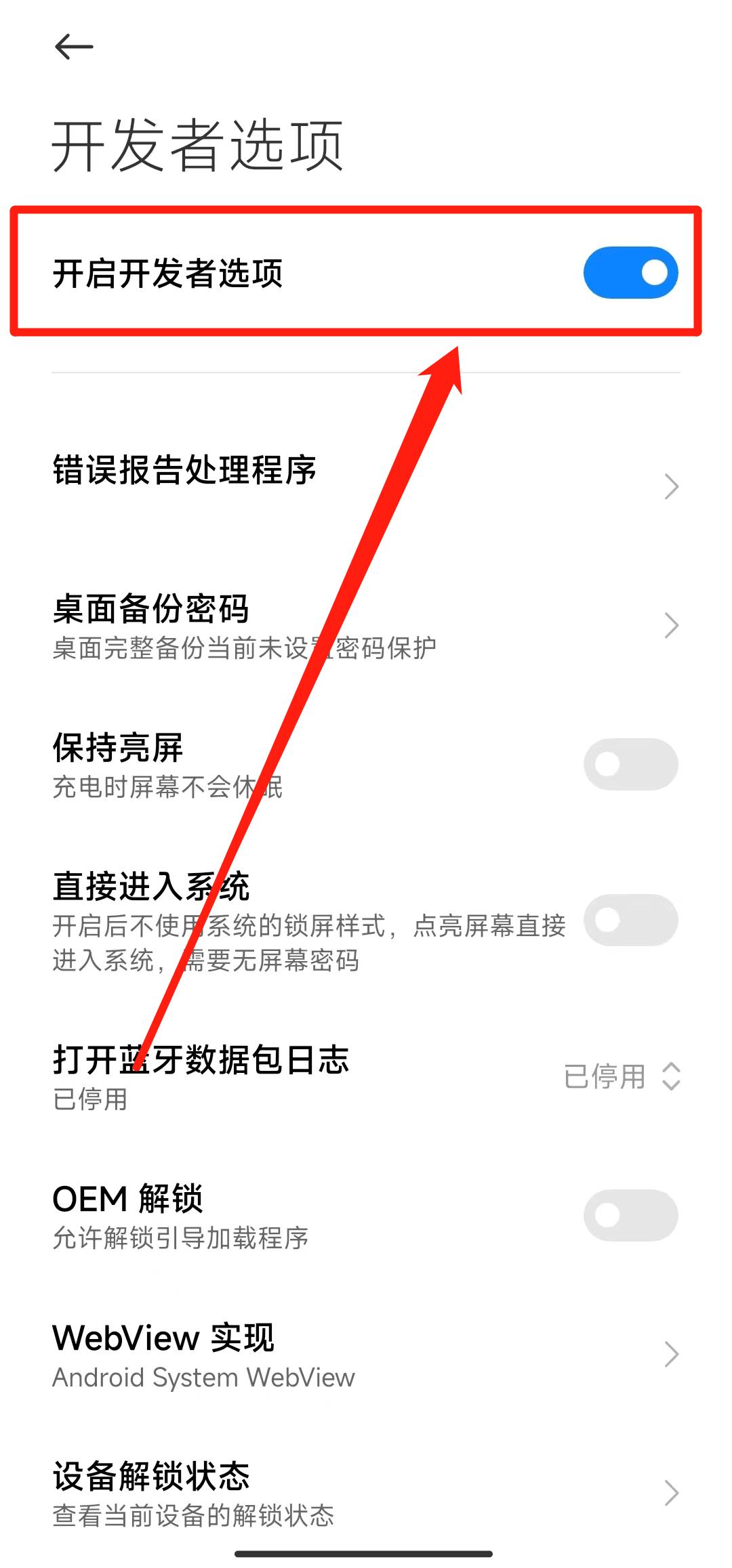The image size is (732, 1568).
Task: Click the Android System WebView subtitle text
Action: click(203, 1378)
